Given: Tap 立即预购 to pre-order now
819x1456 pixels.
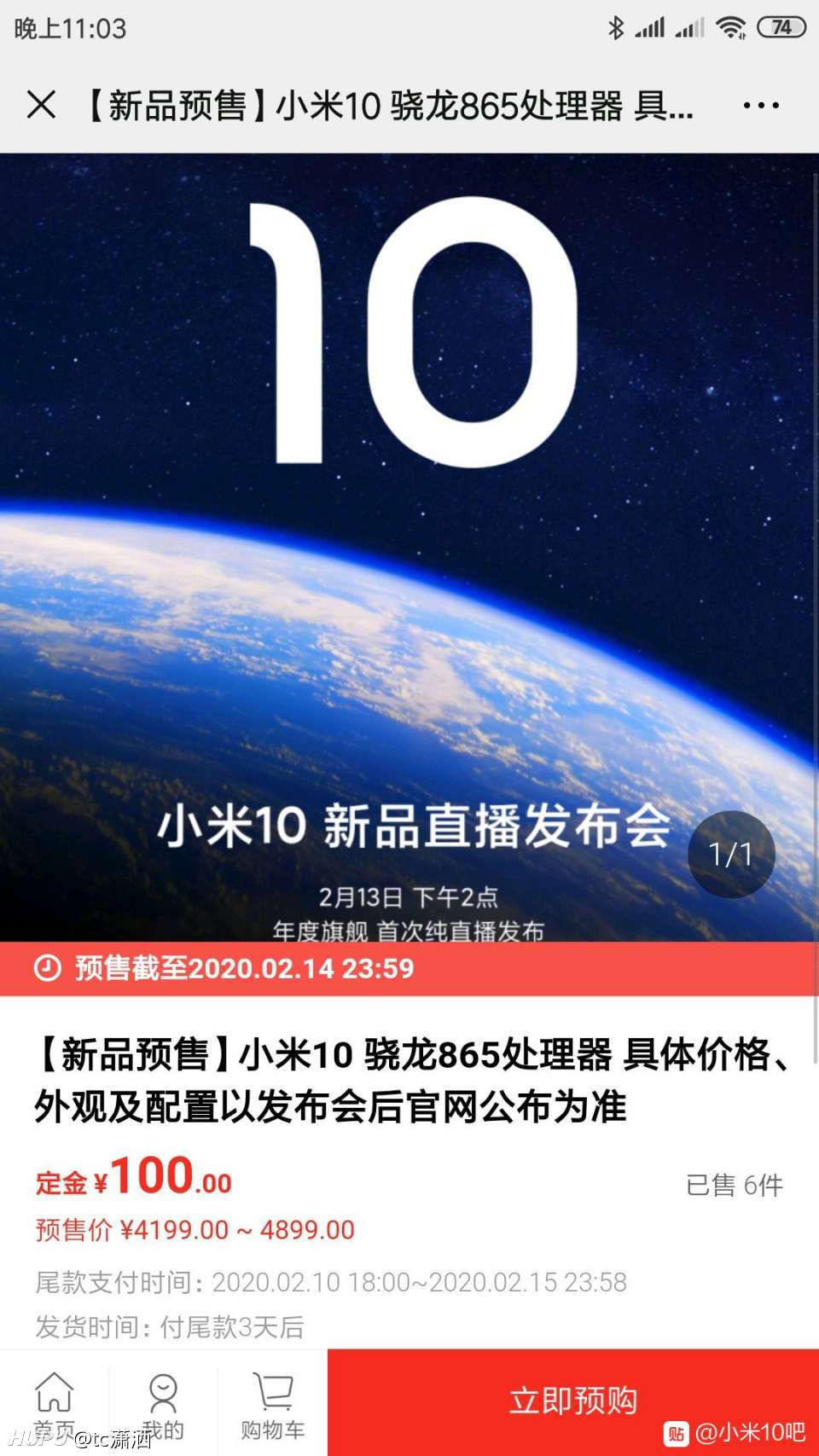Looking at the screenshot, I should 573,1401.
